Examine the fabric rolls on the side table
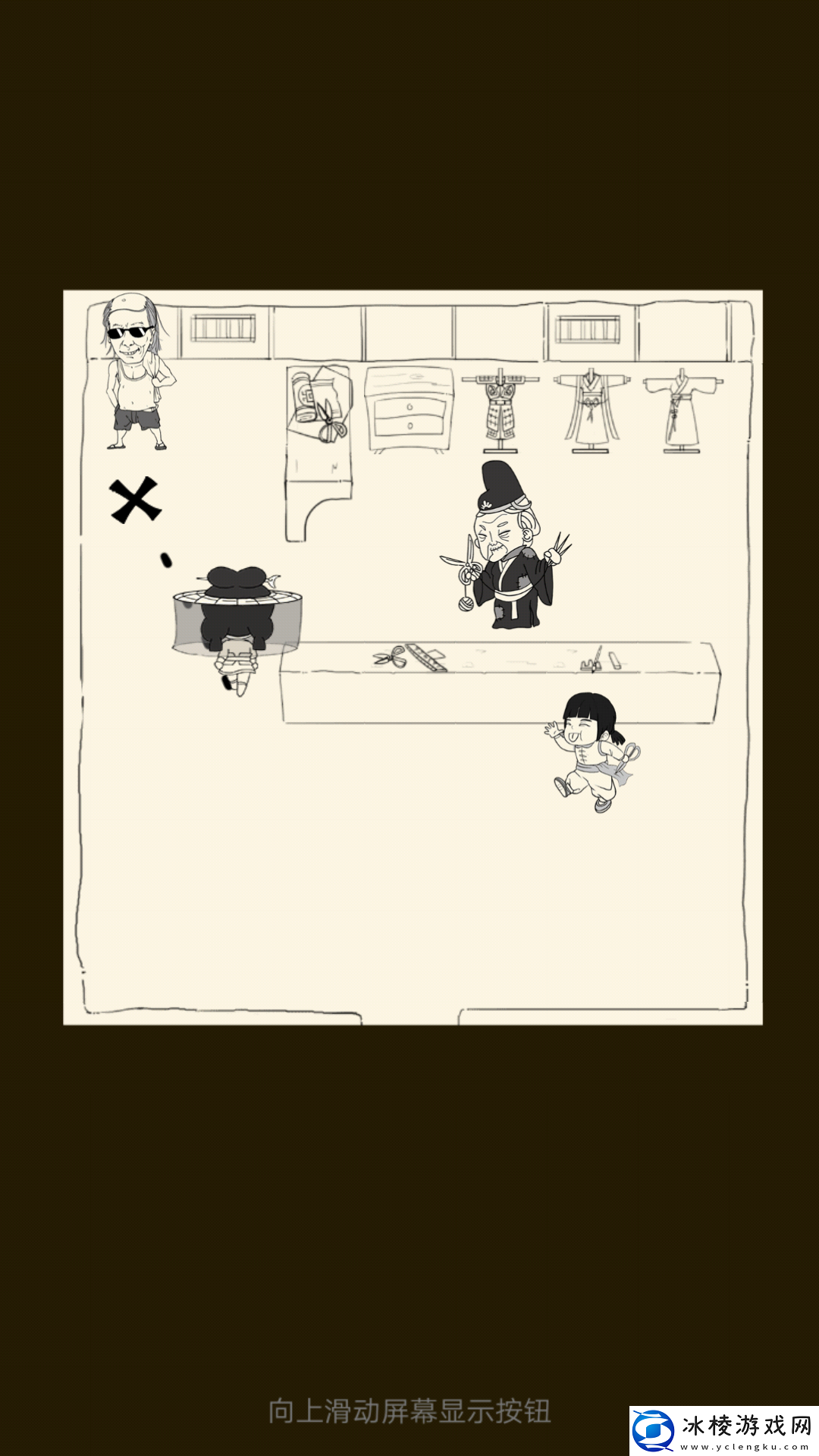 [318, 406]
